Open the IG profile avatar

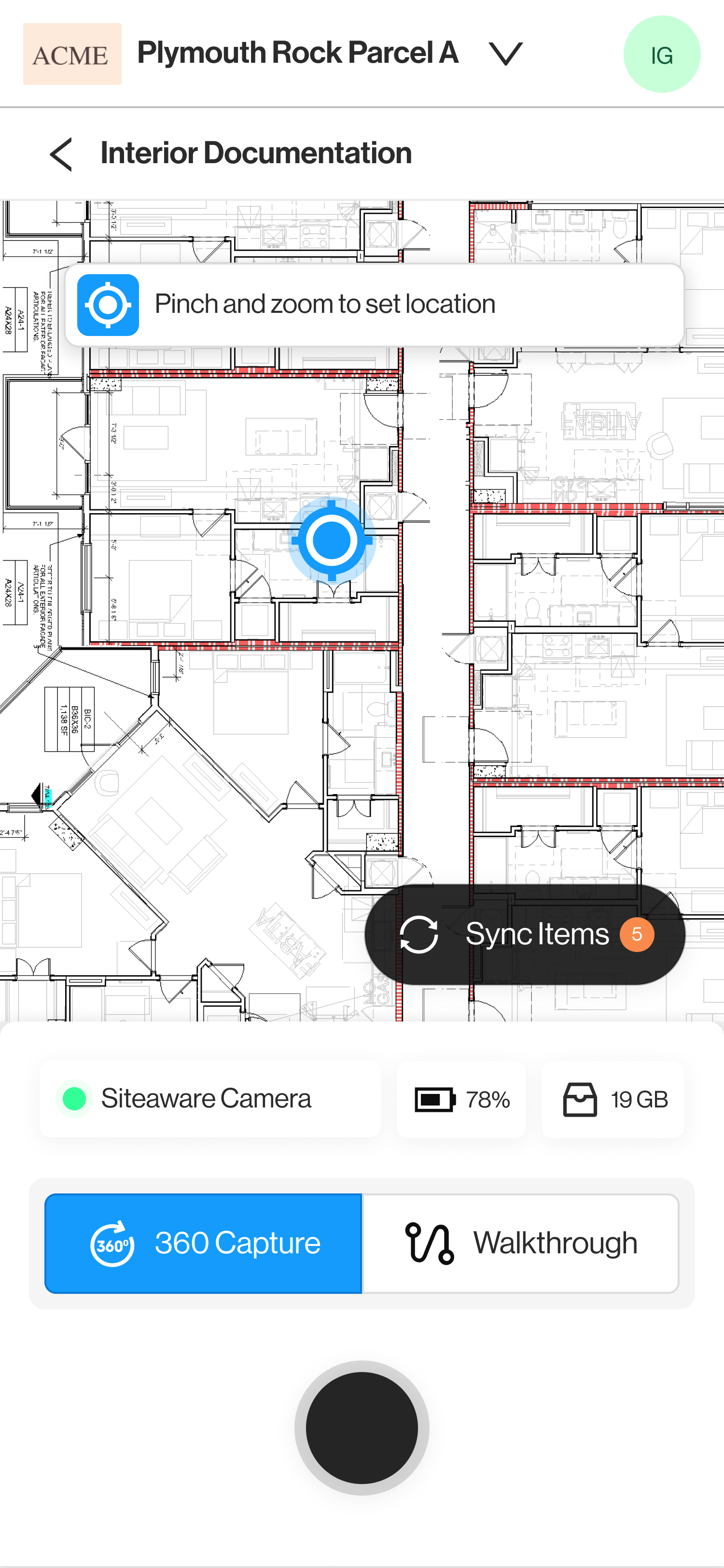(x=661, y=55)
